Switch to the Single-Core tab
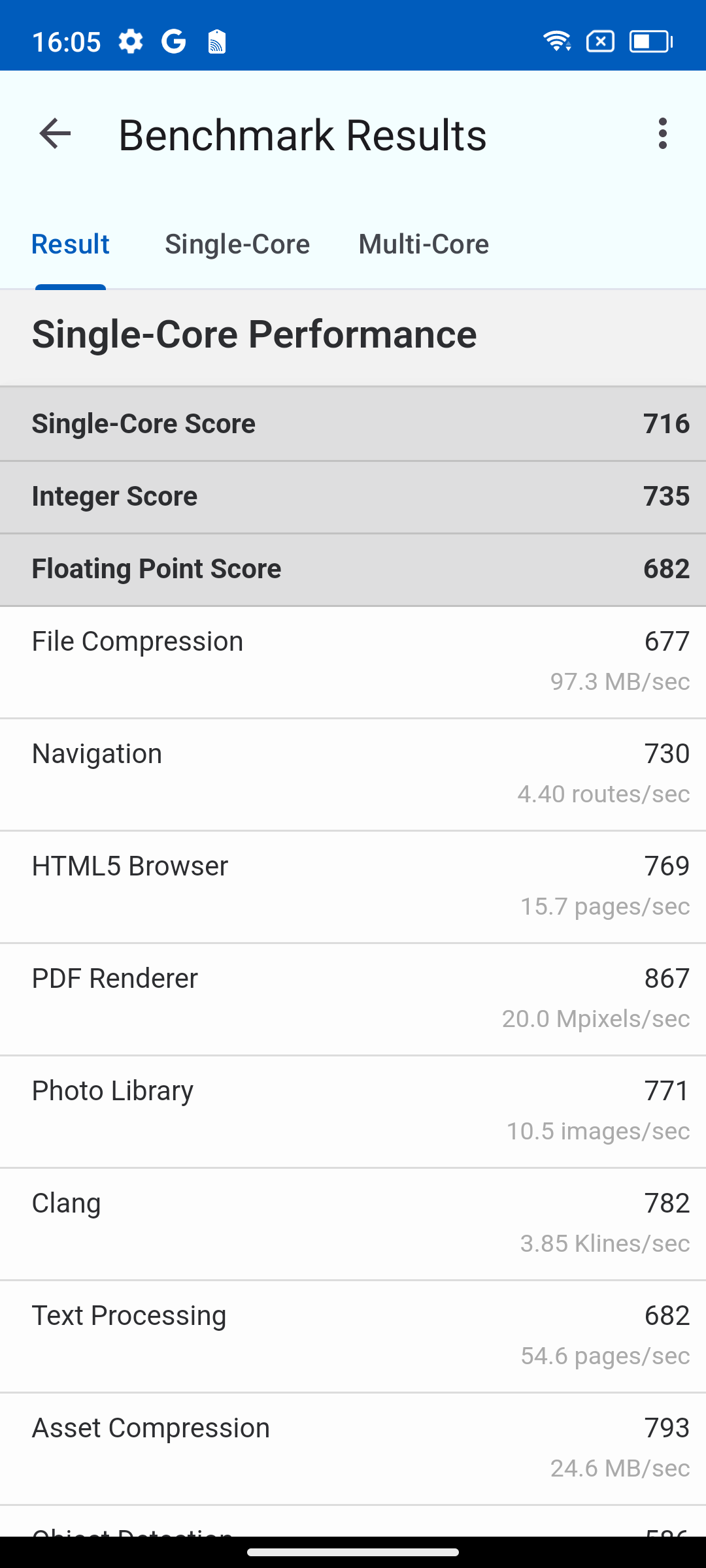This screenshot has height=1568, width=706. (237, 244)
